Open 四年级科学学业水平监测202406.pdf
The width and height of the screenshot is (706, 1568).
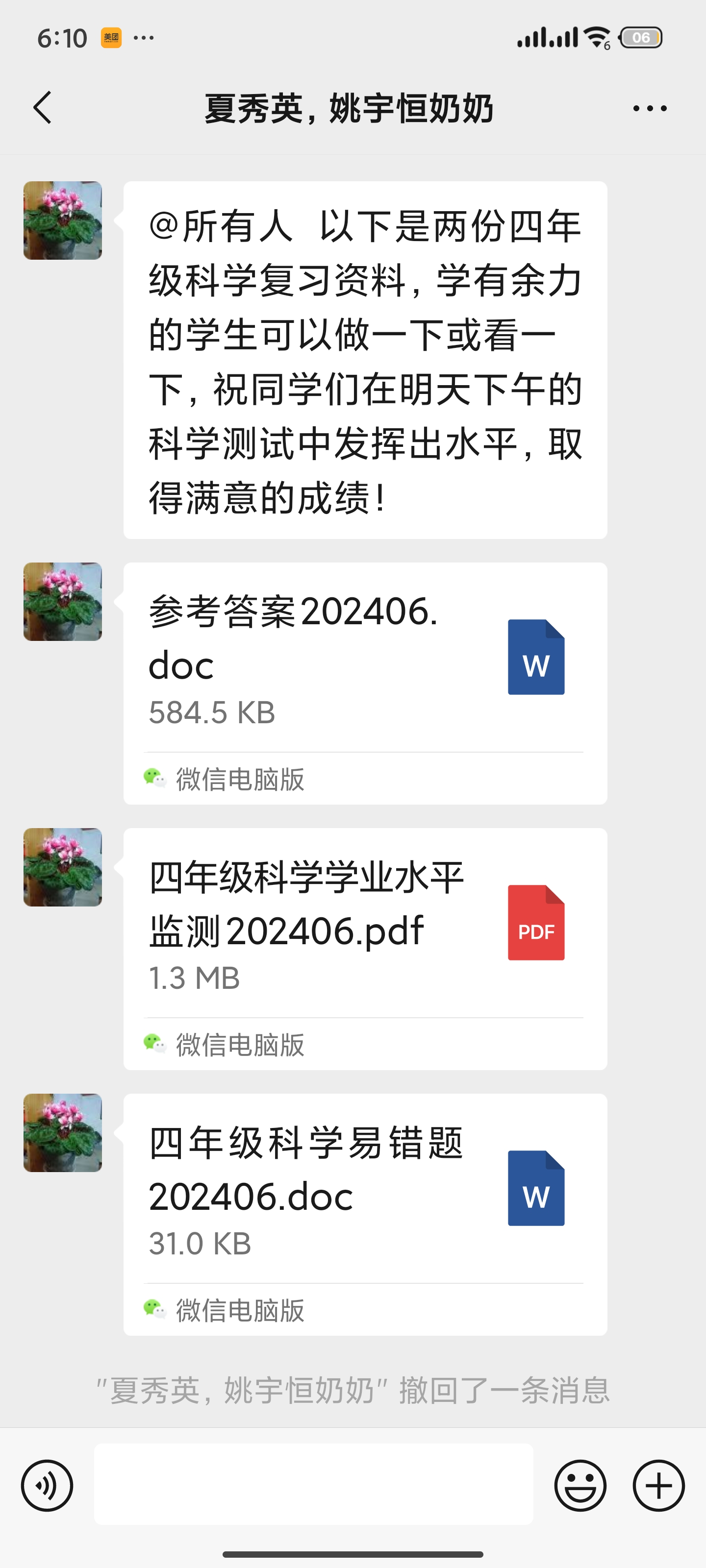point(365,948)
